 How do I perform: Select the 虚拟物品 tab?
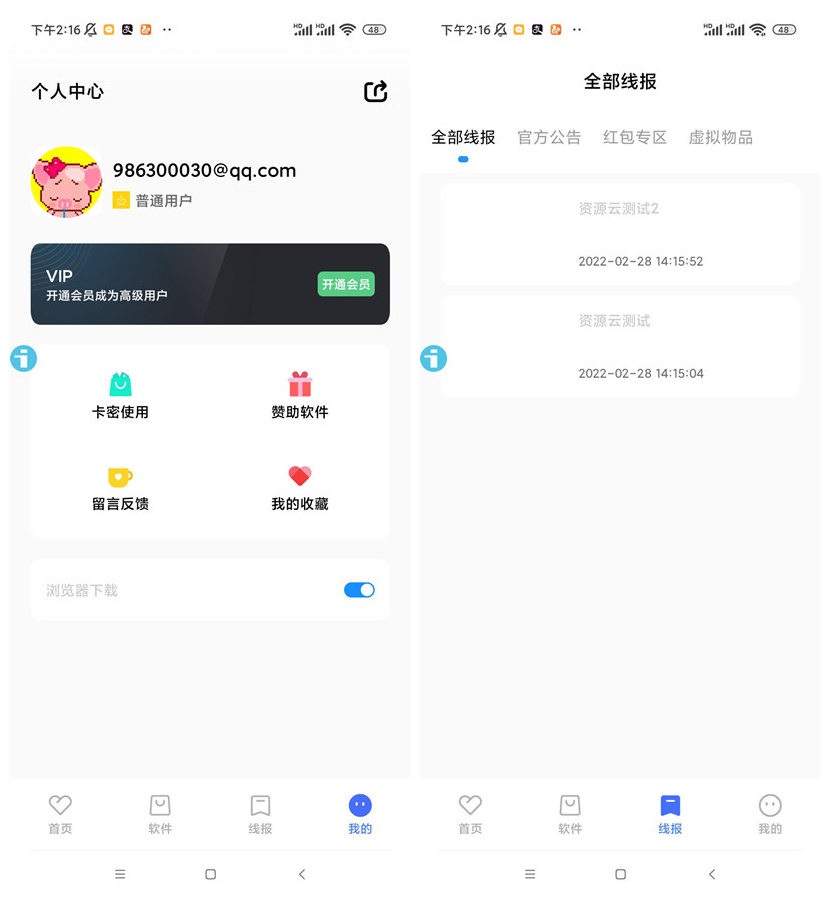pyautogui.click(x=721, y=138)
